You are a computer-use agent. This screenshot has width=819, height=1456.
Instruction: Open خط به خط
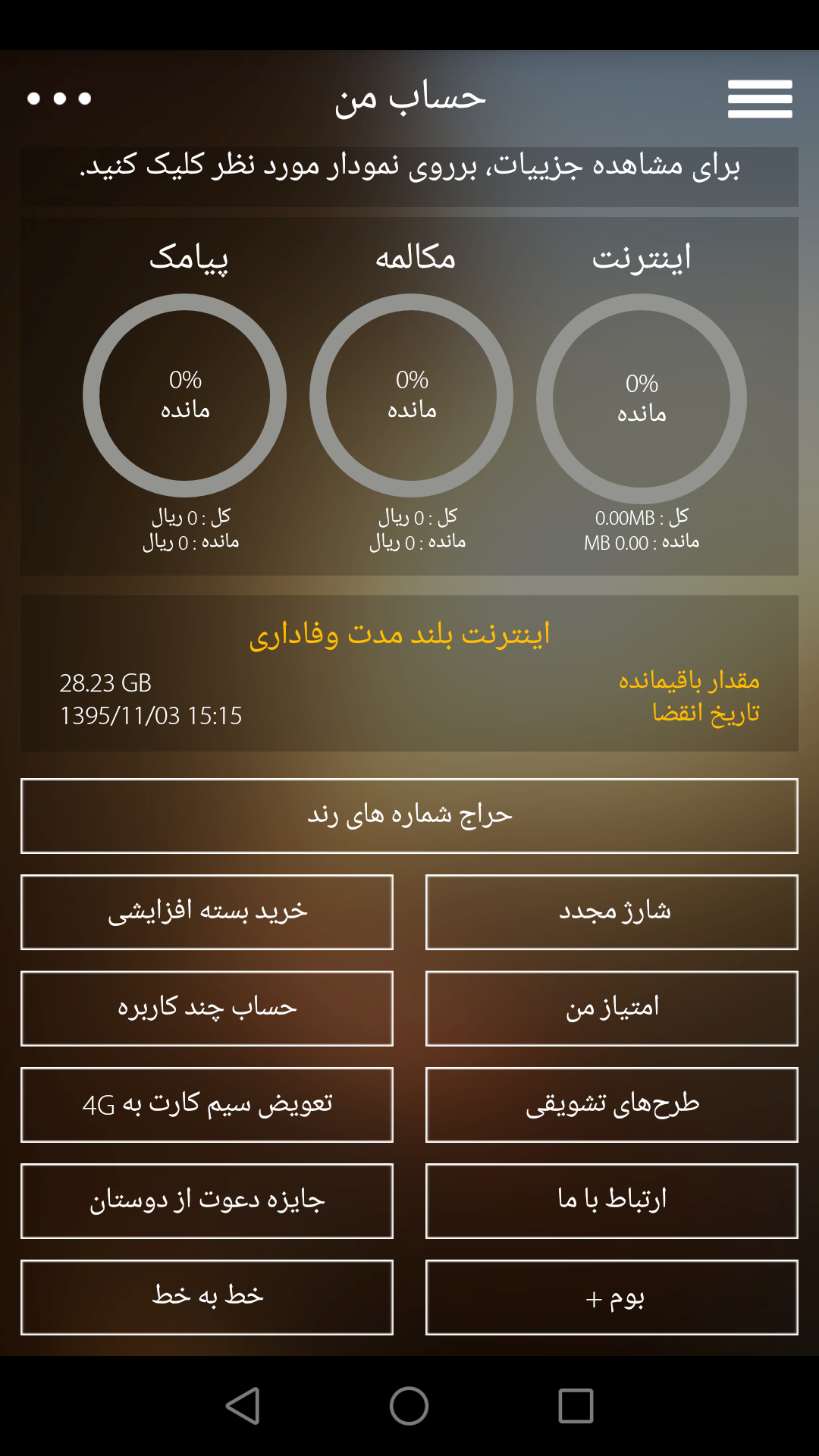[207, 1298]
